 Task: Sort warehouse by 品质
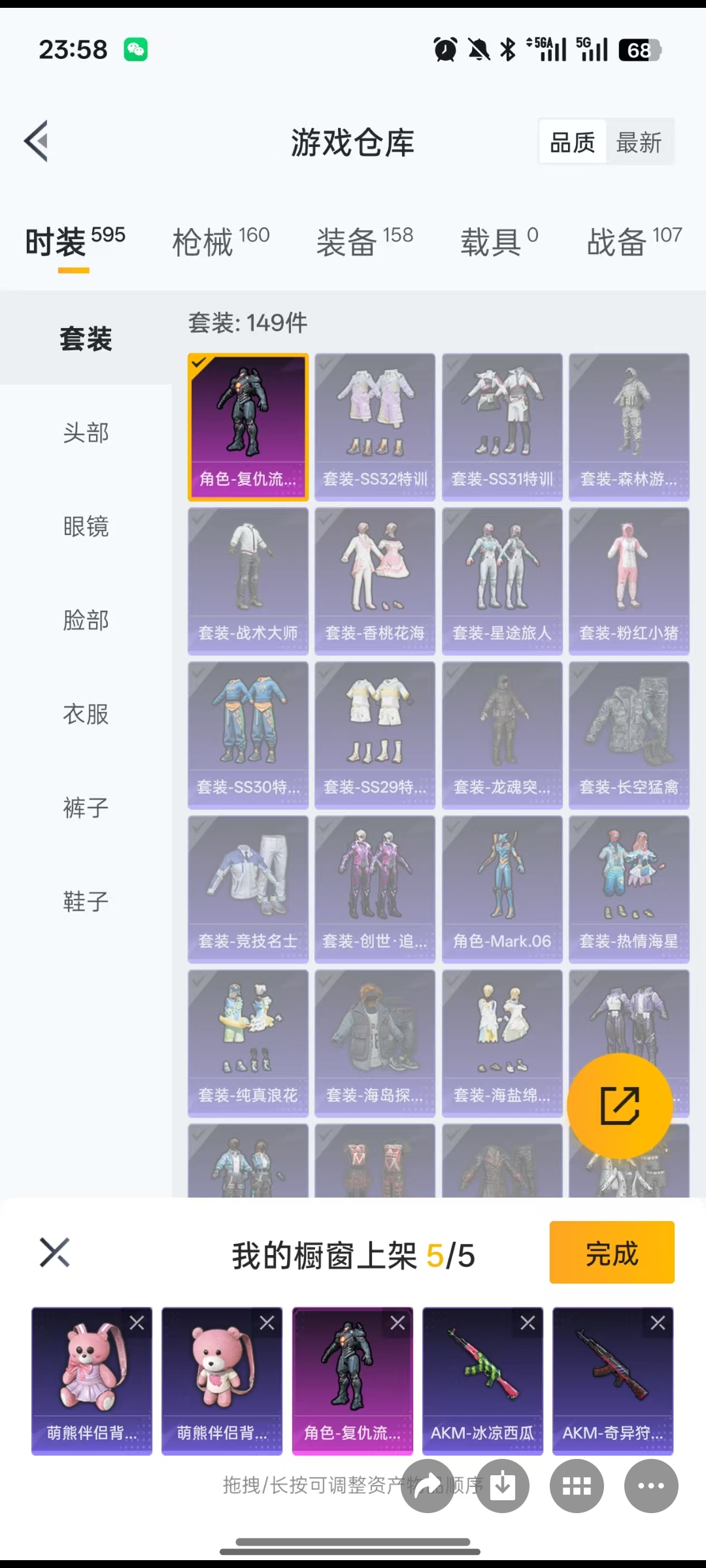tap(573, 142)
